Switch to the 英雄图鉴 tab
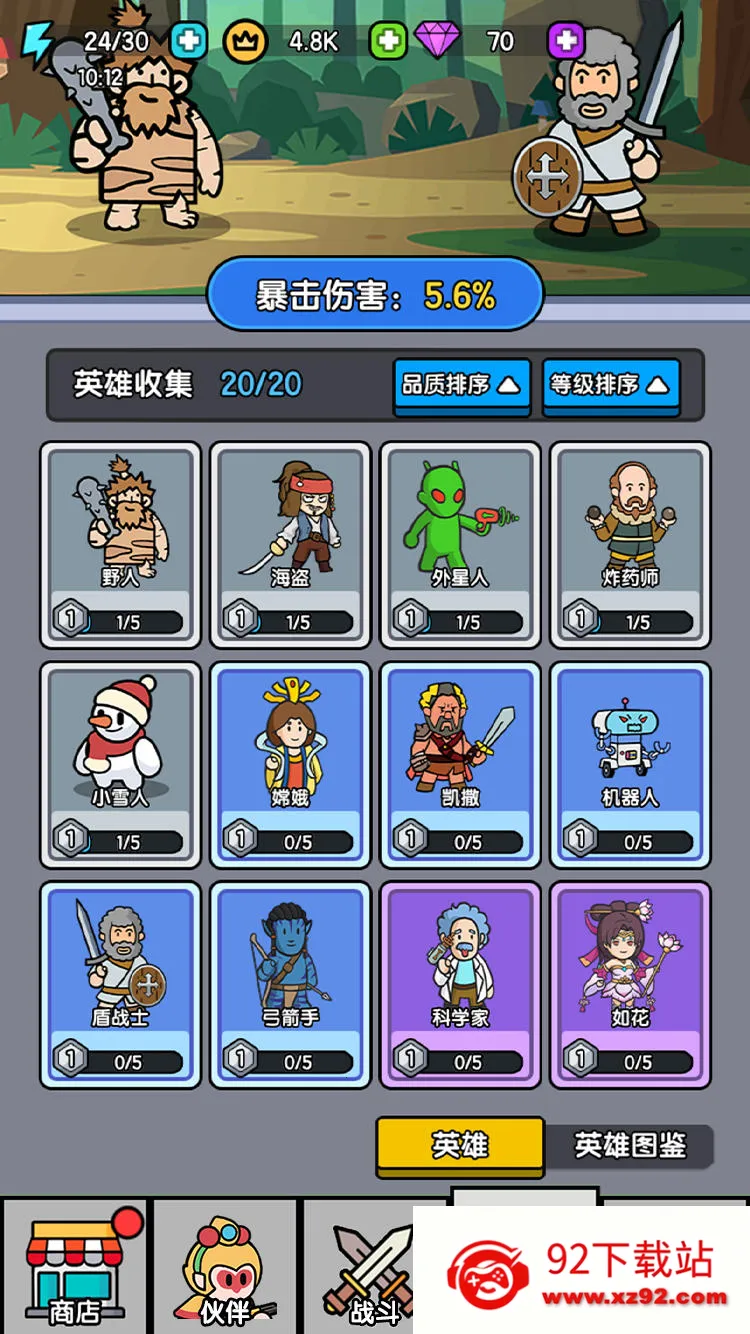The width and height of the screenshot is (750, 1334). (x=630, y=1146)
